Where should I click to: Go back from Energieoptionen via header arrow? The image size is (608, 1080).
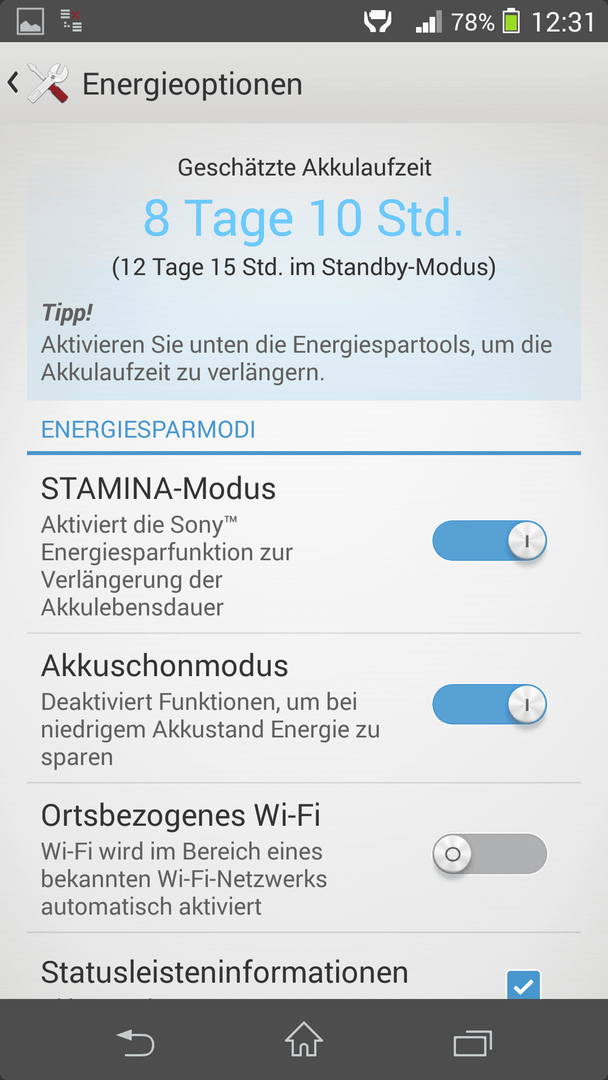click(12, 83)
